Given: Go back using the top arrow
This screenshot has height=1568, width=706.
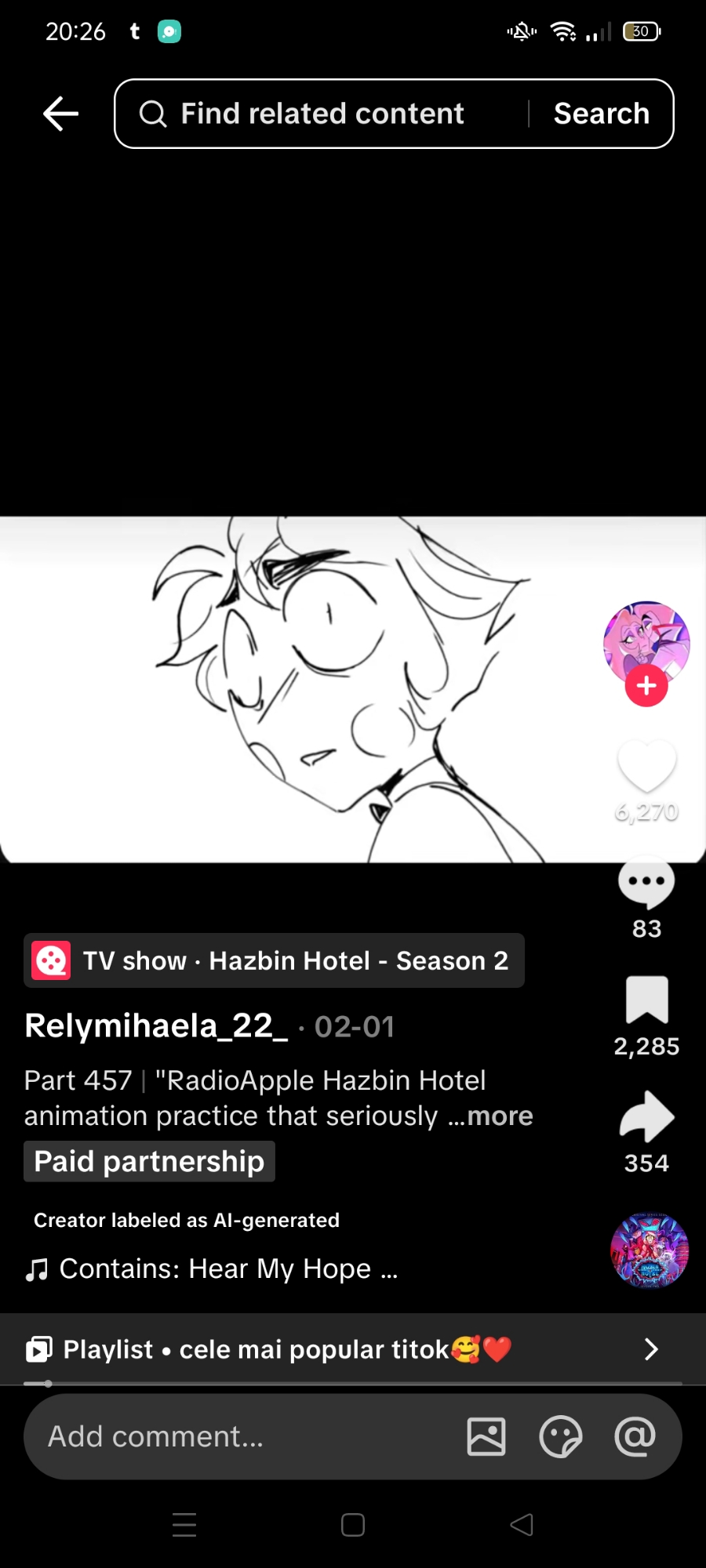Looking at the screenshot, I should pos(60,114).
